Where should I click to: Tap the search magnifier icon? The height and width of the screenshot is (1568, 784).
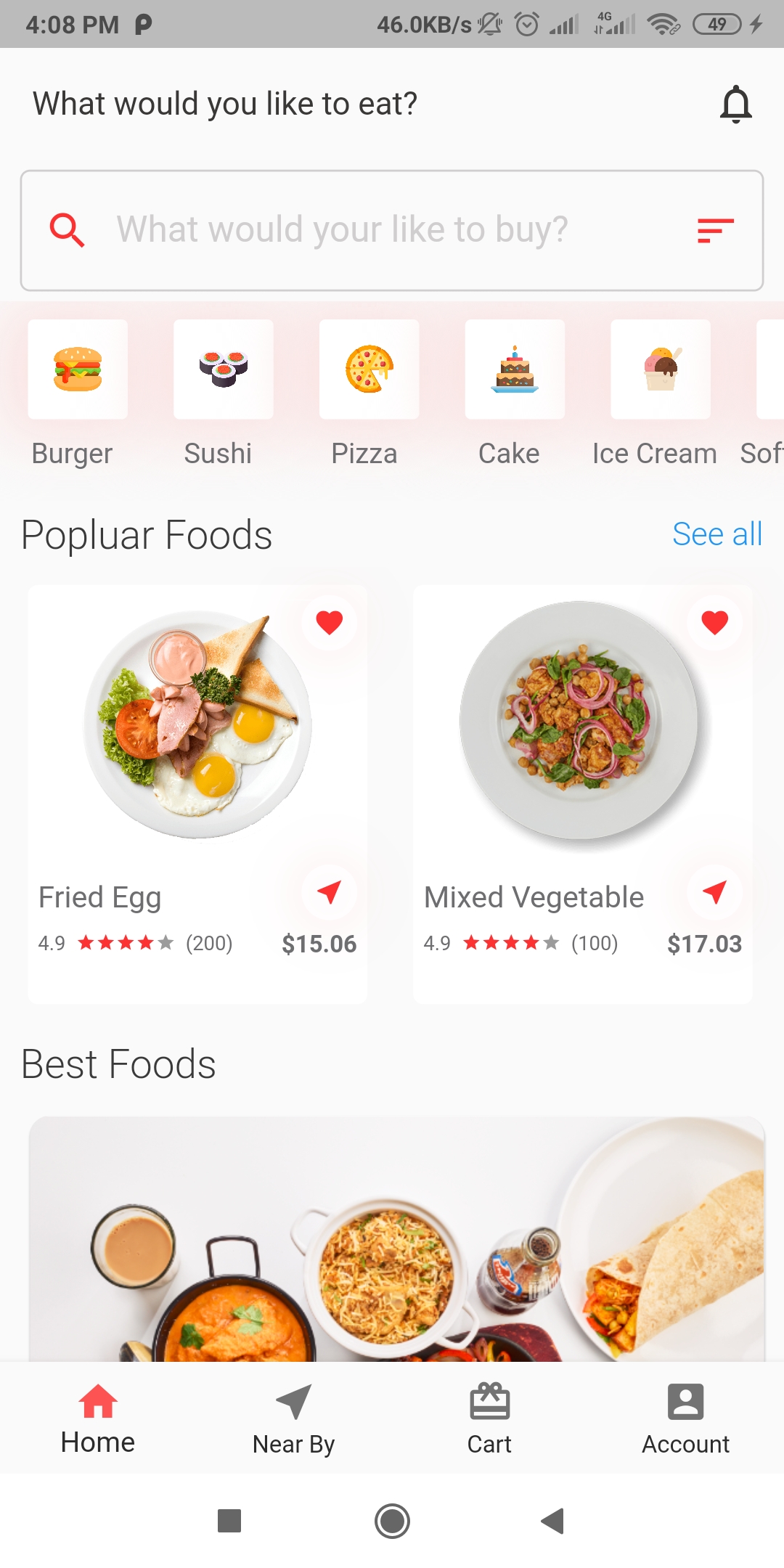click(68, 231)
